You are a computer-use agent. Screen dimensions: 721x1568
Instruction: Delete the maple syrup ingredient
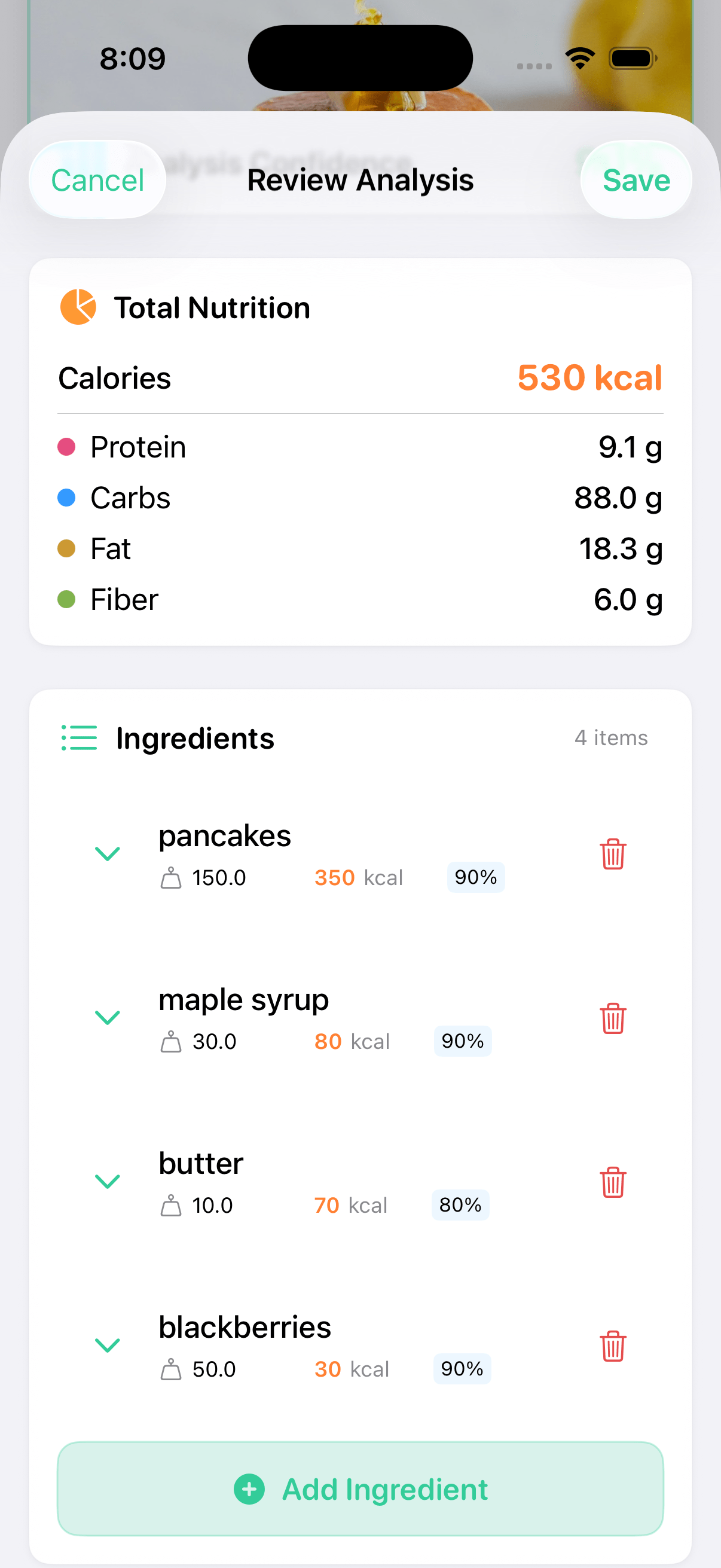click(x=613, y=1018)
